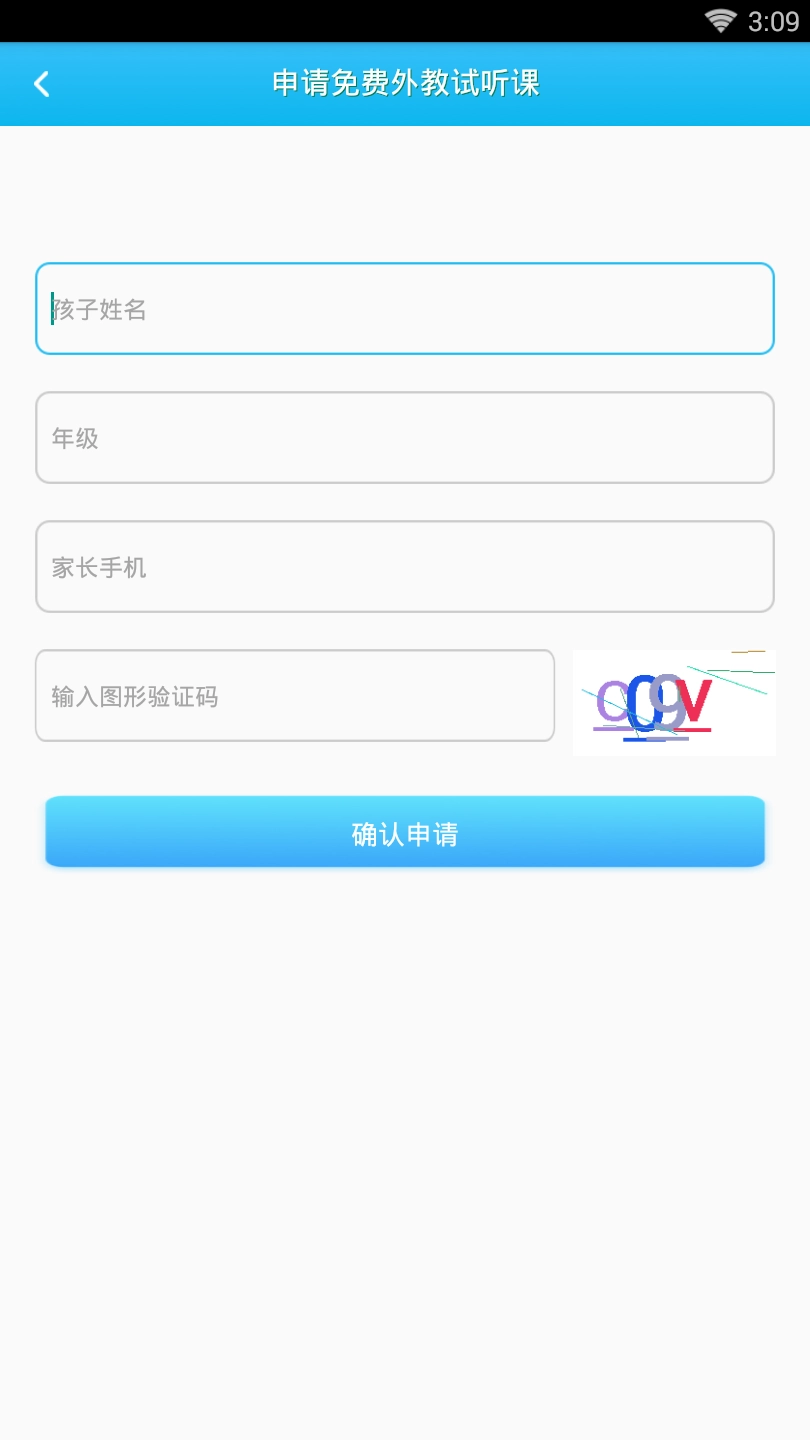Focus the 输入图形验证码 captcha field
The image size is (810, 1440).
[x=295, y=695]
